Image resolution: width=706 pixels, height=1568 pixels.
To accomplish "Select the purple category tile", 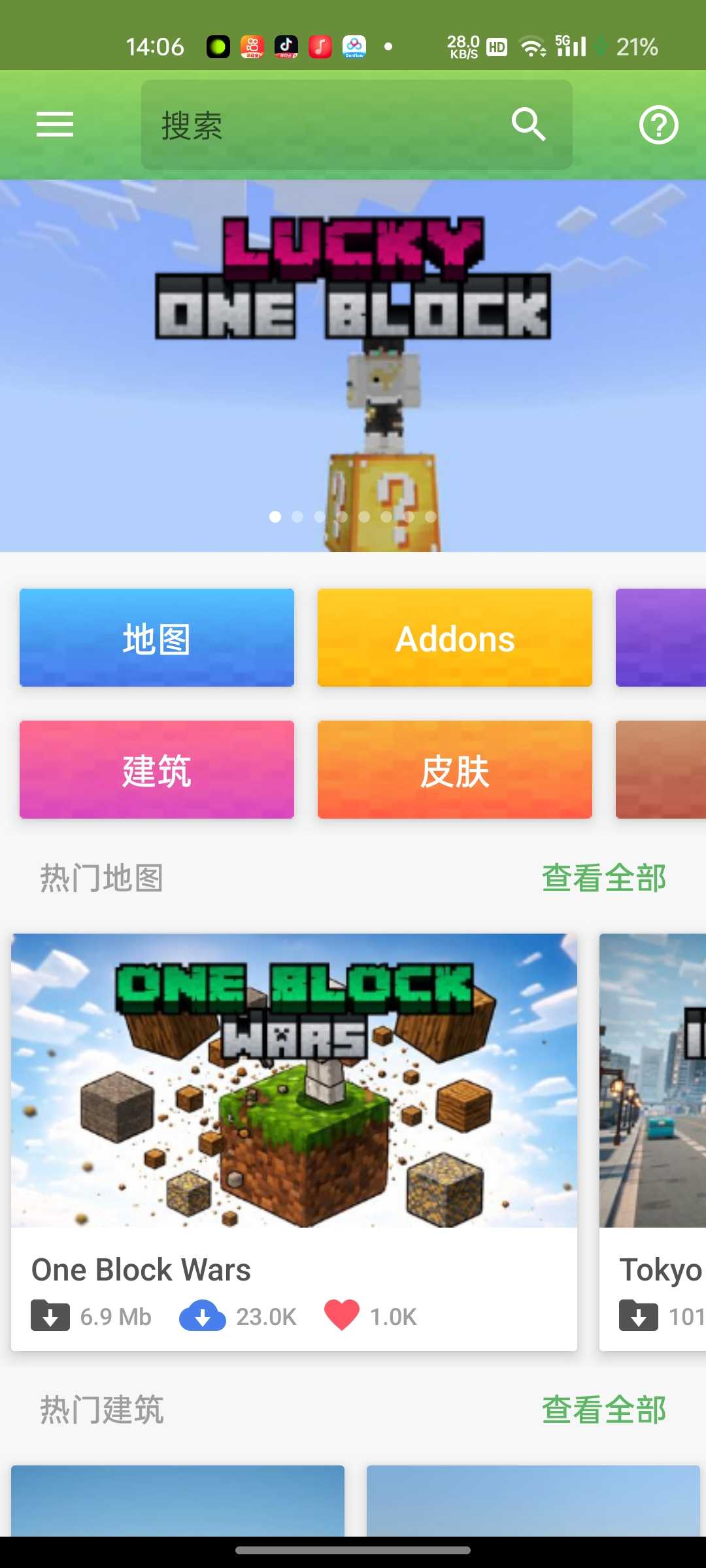I will pos(662,638).
